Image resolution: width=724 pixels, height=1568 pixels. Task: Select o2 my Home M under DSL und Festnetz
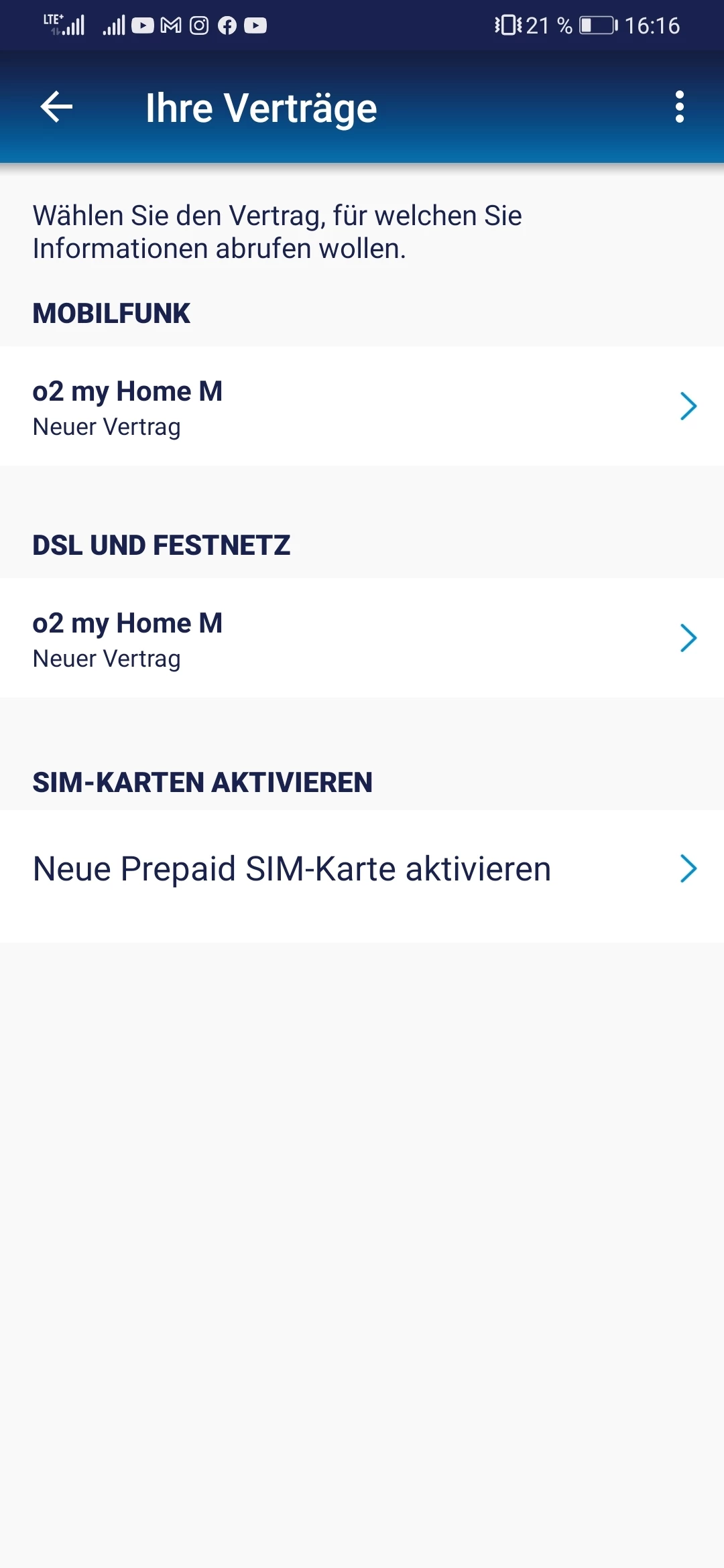point(362,639)
